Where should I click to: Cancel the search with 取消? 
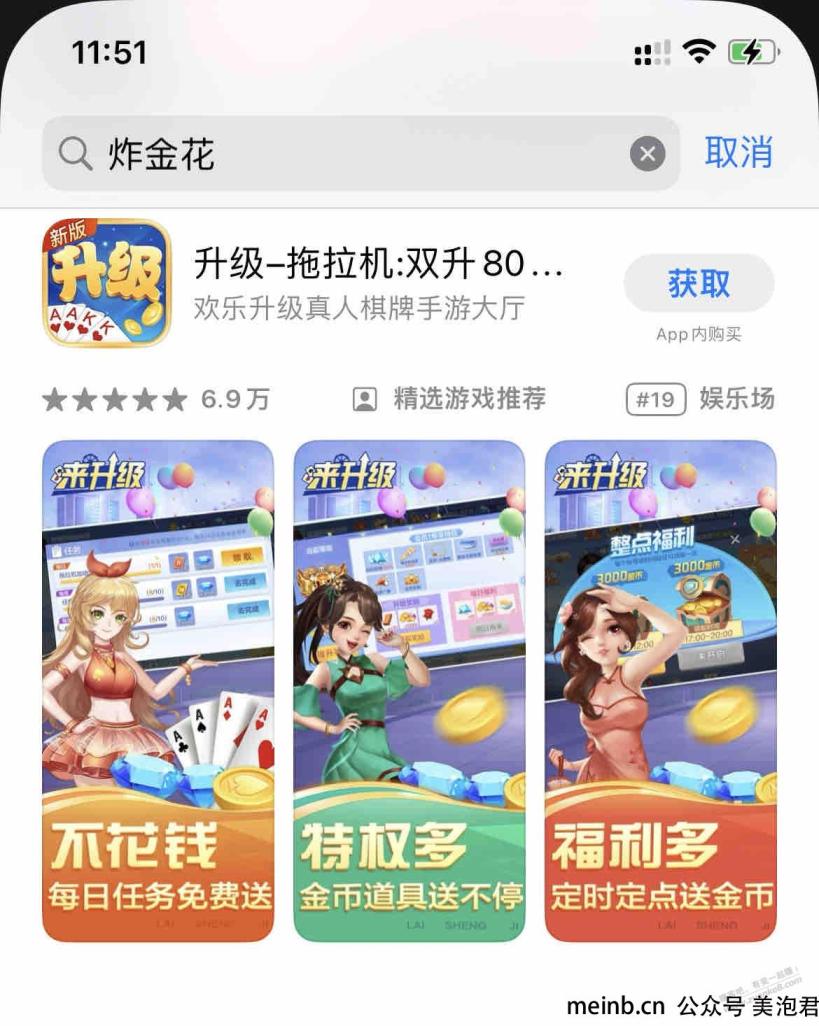(738, 153)
